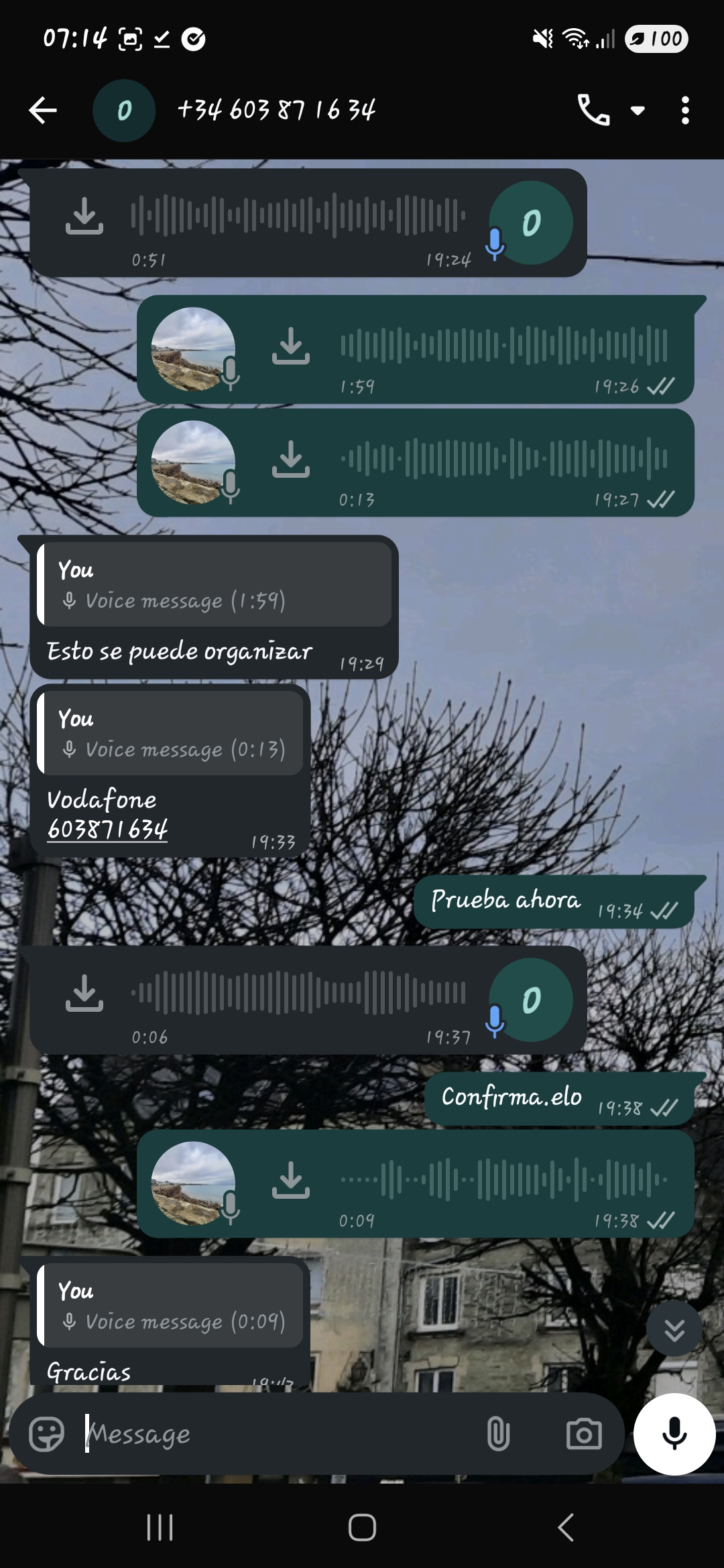The width and height of the screenshot is (724, 1568).
Task: Download the 1:59 voice message
Action: [291, 346]
